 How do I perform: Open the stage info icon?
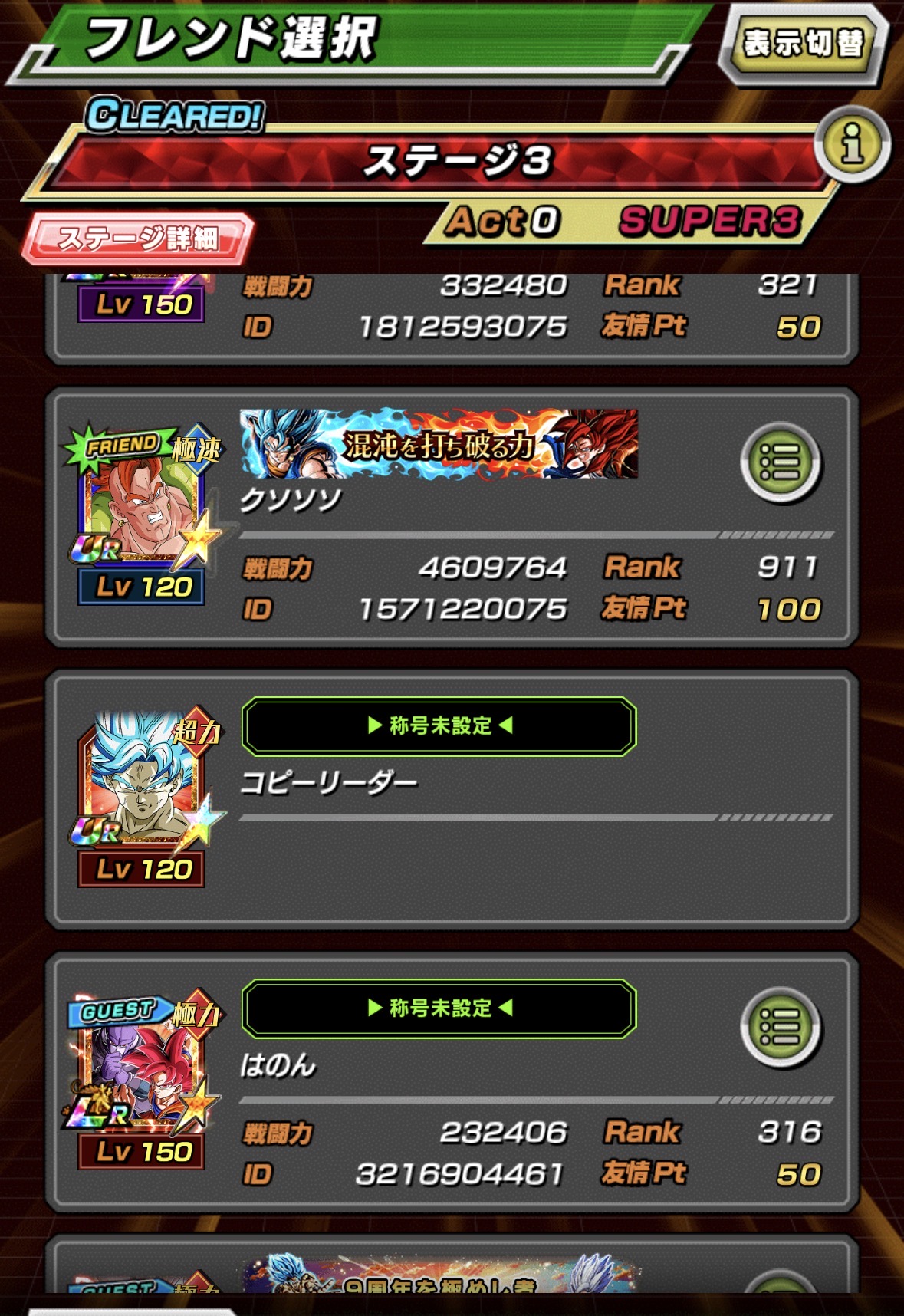coord(852,143)
